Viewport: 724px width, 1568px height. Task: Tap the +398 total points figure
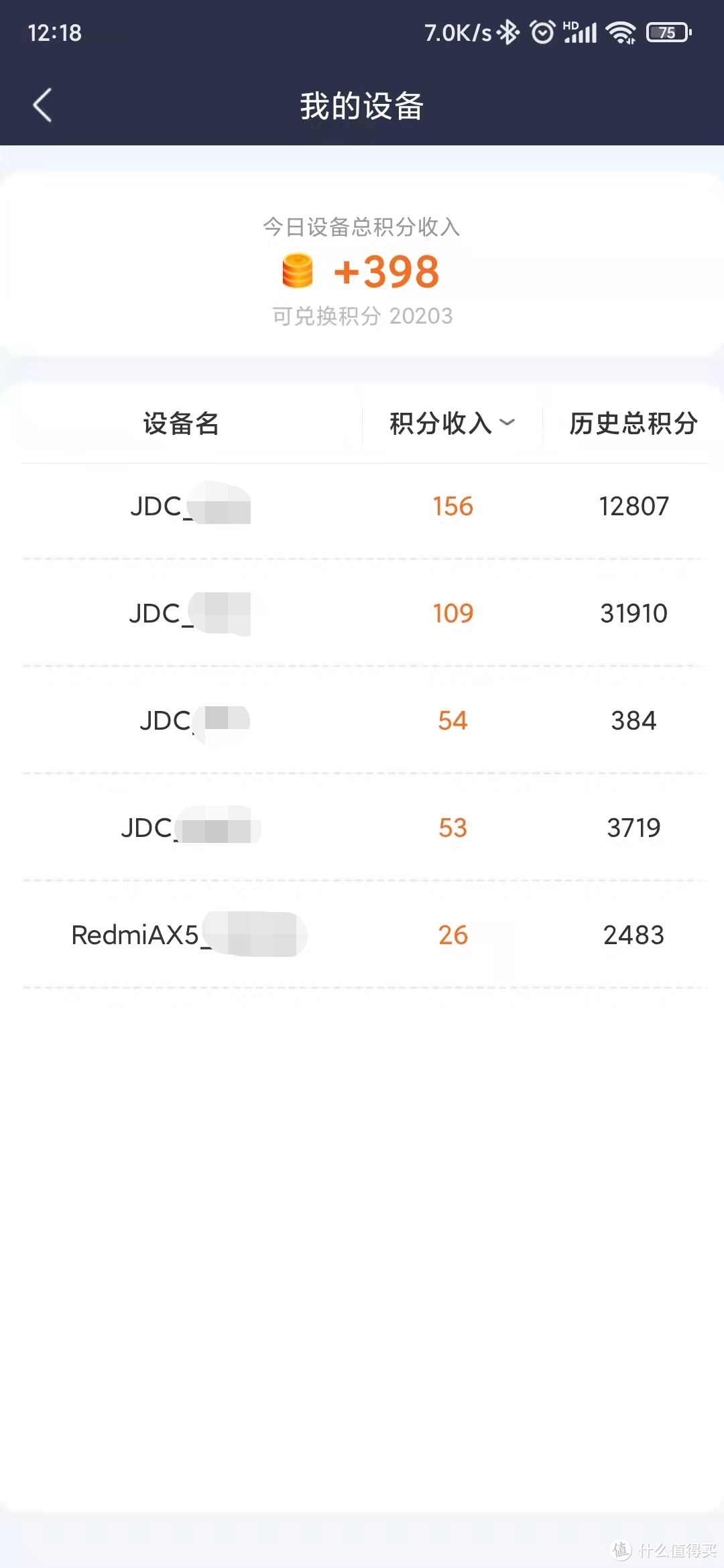(385, 271)
